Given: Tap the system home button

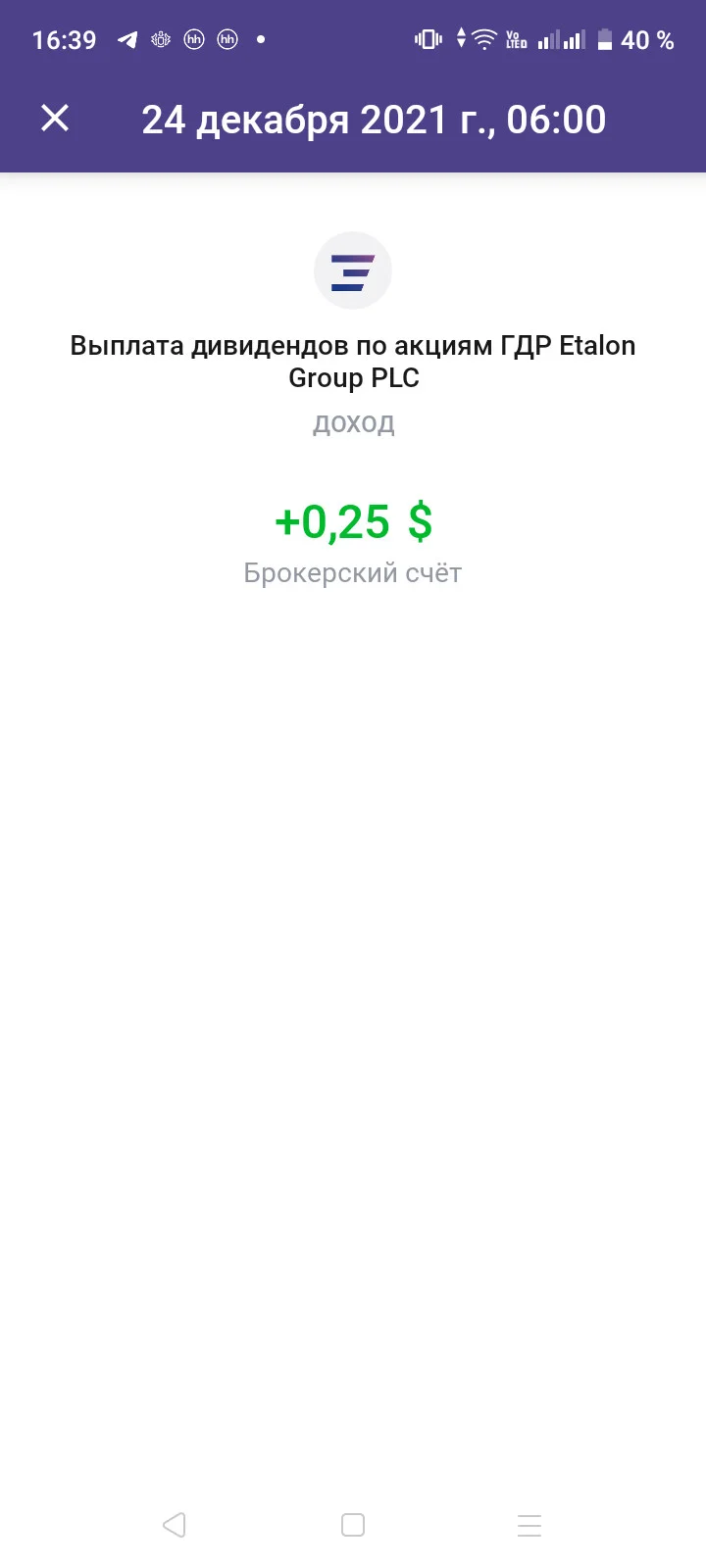Looking at the screenshot, I should pyautogui.click(x=353, y=1525).
